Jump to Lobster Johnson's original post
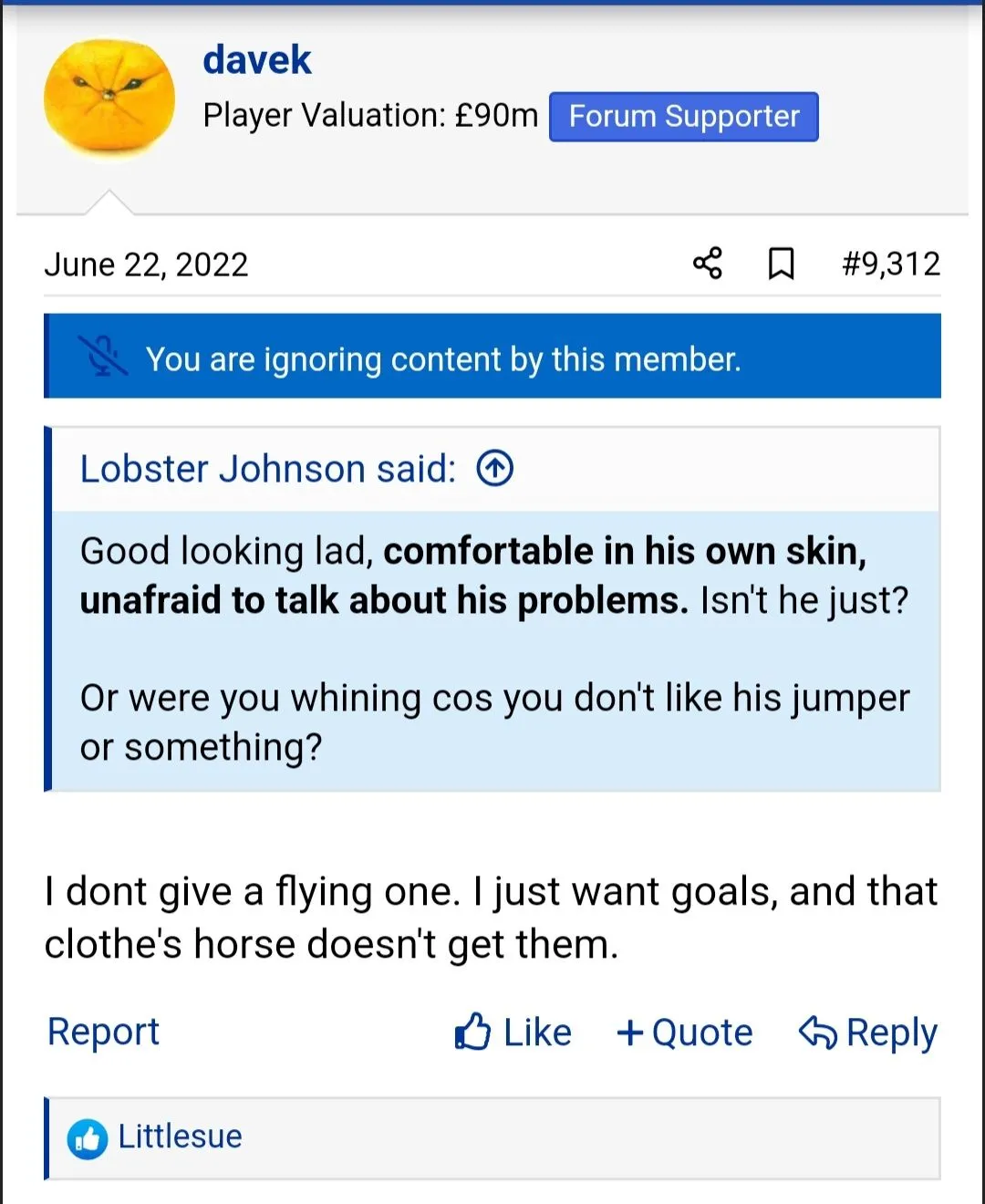The image size is (985, 1204). point(495,469)
